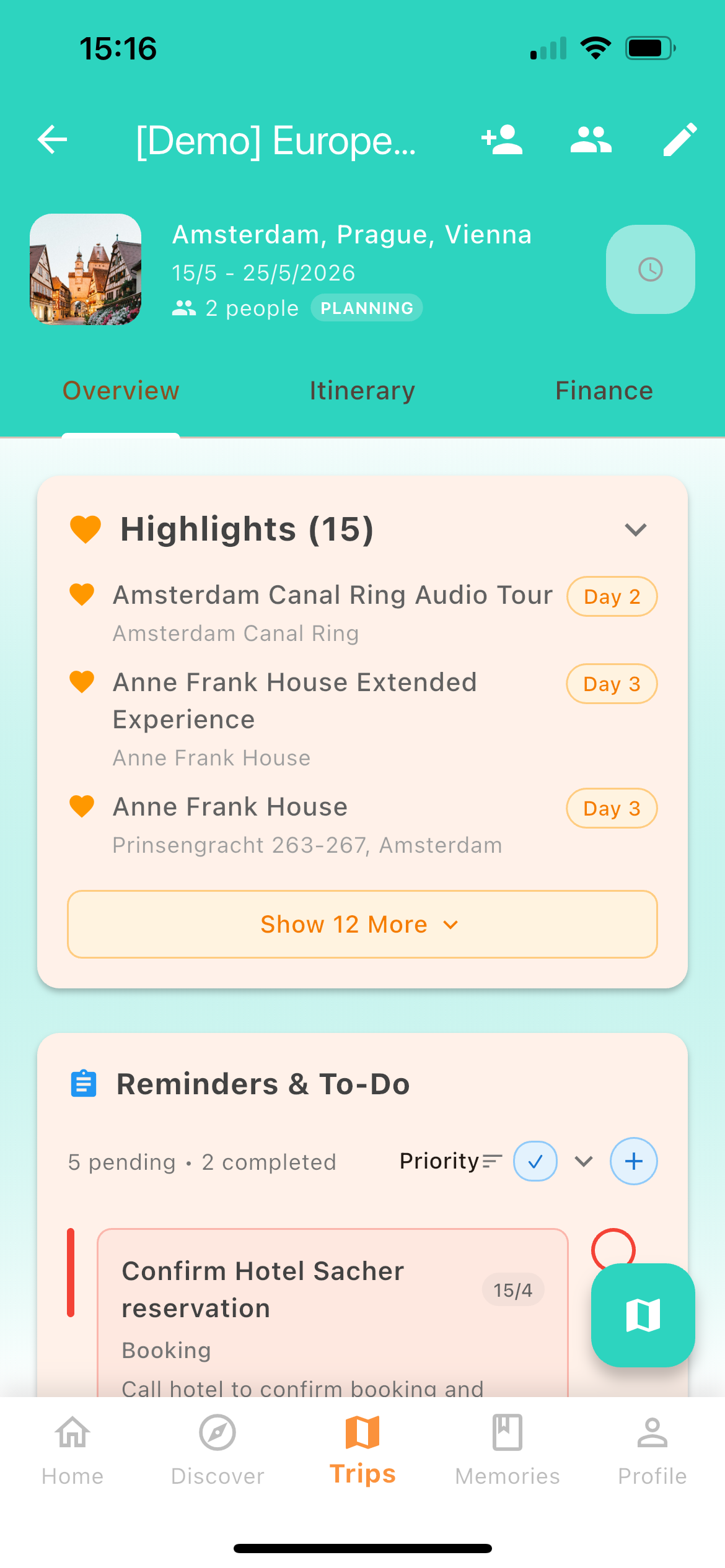Open the Discover tab

click(x=217, y=1449)
